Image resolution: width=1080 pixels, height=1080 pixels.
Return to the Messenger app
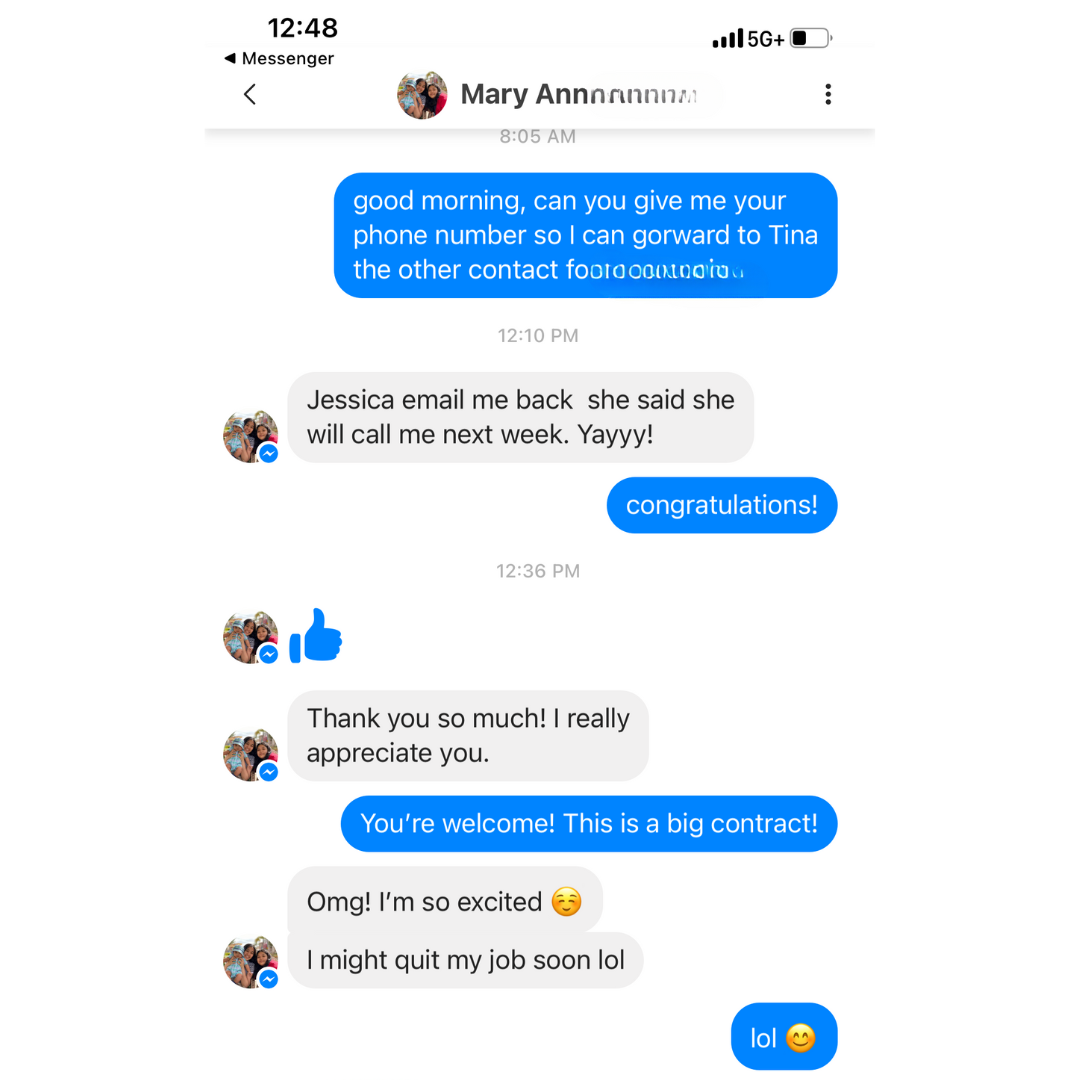pyautogui.click(x=279, y=59)
